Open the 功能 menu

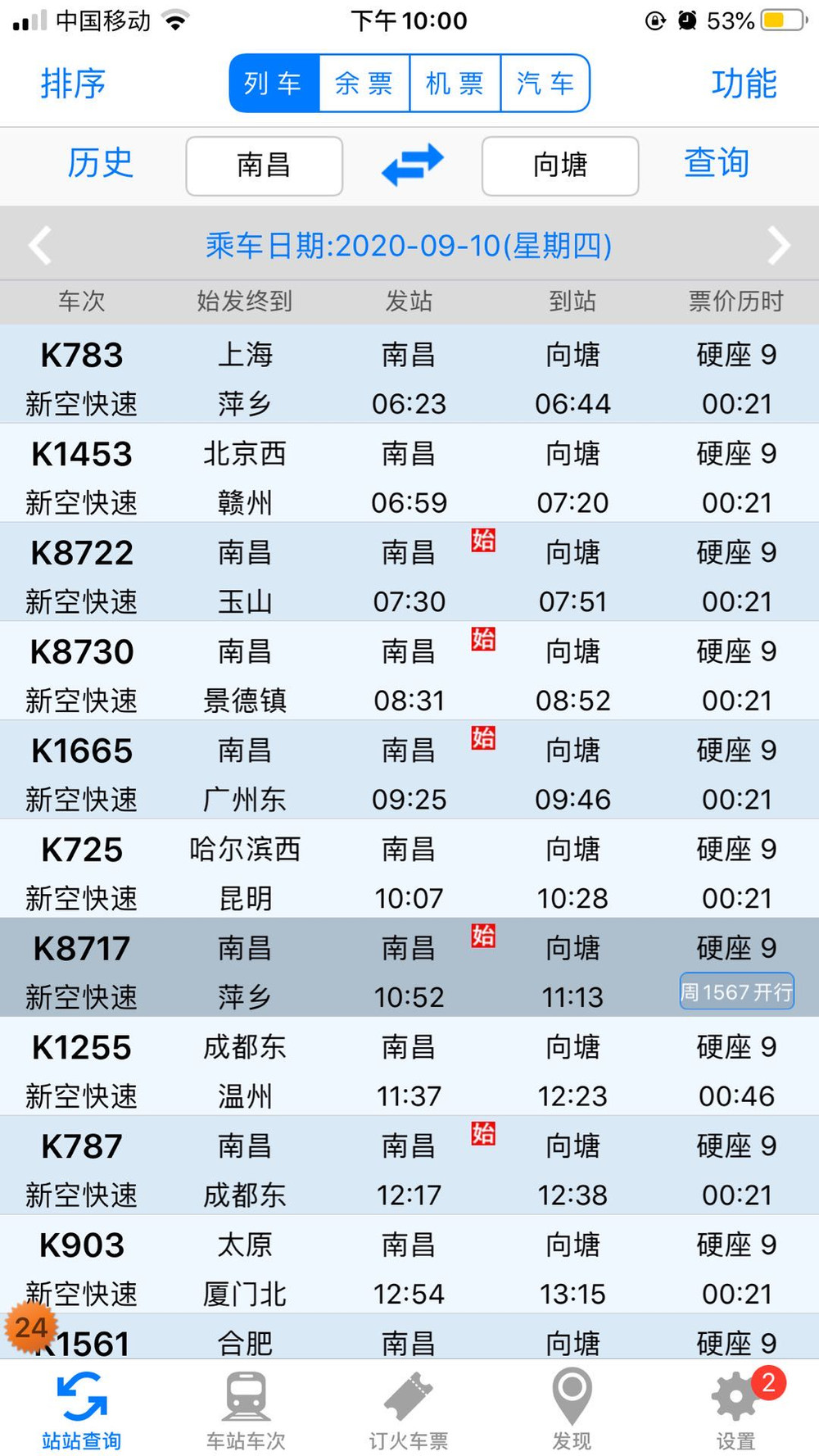point(744,83)
